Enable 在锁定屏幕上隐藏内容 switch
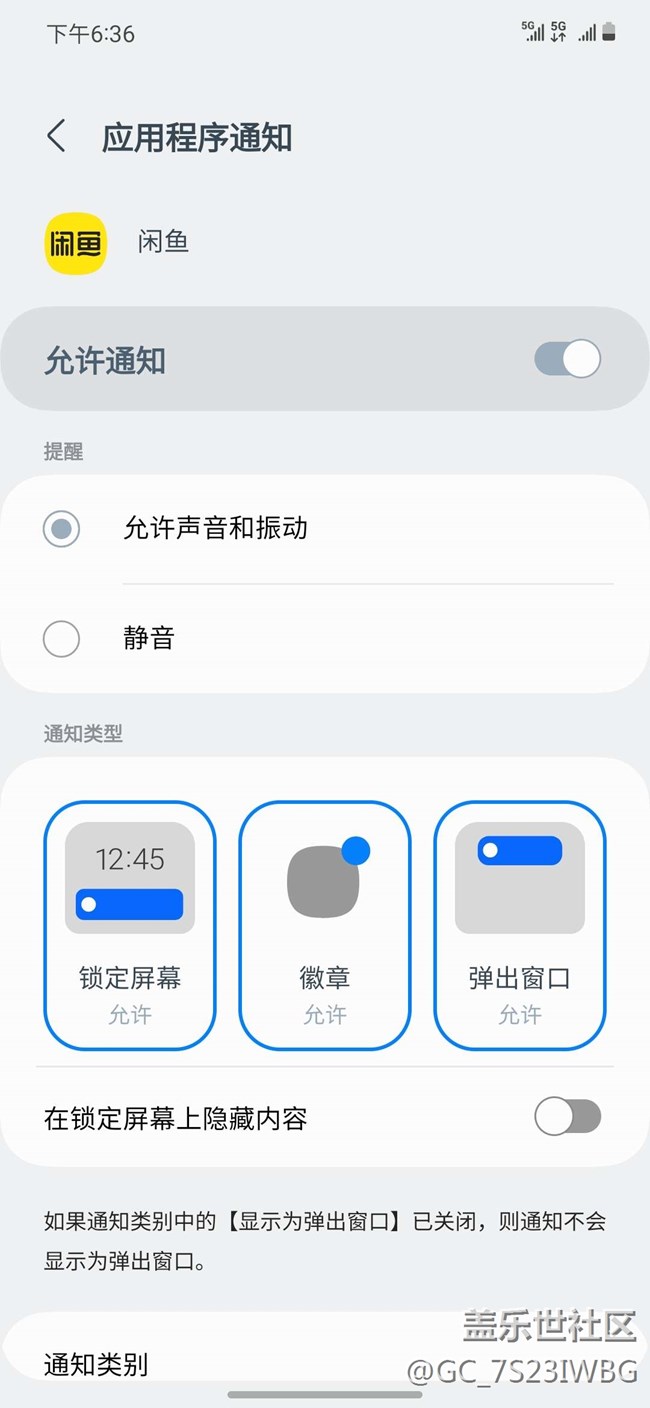650x1408 pixels. click(567, 1116)
